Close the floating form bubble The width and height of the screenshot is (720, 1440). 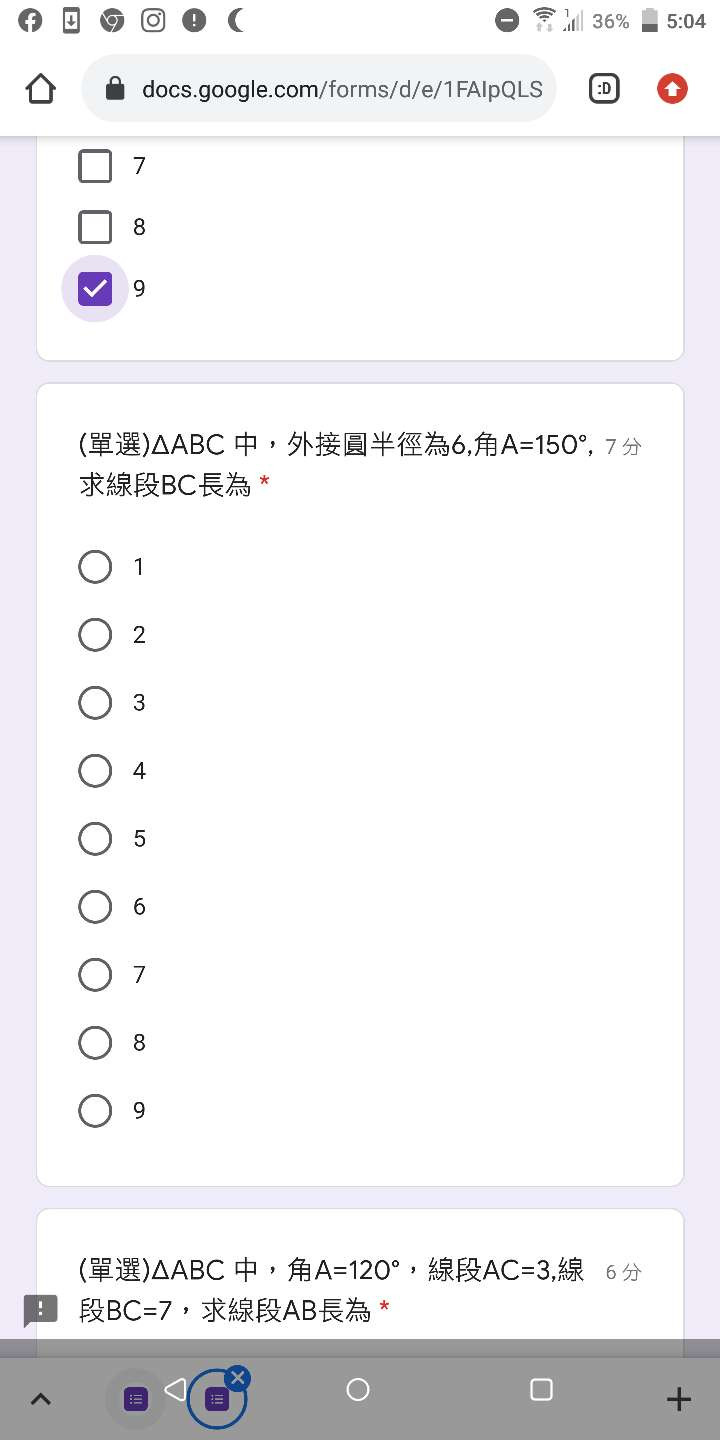238,1378
